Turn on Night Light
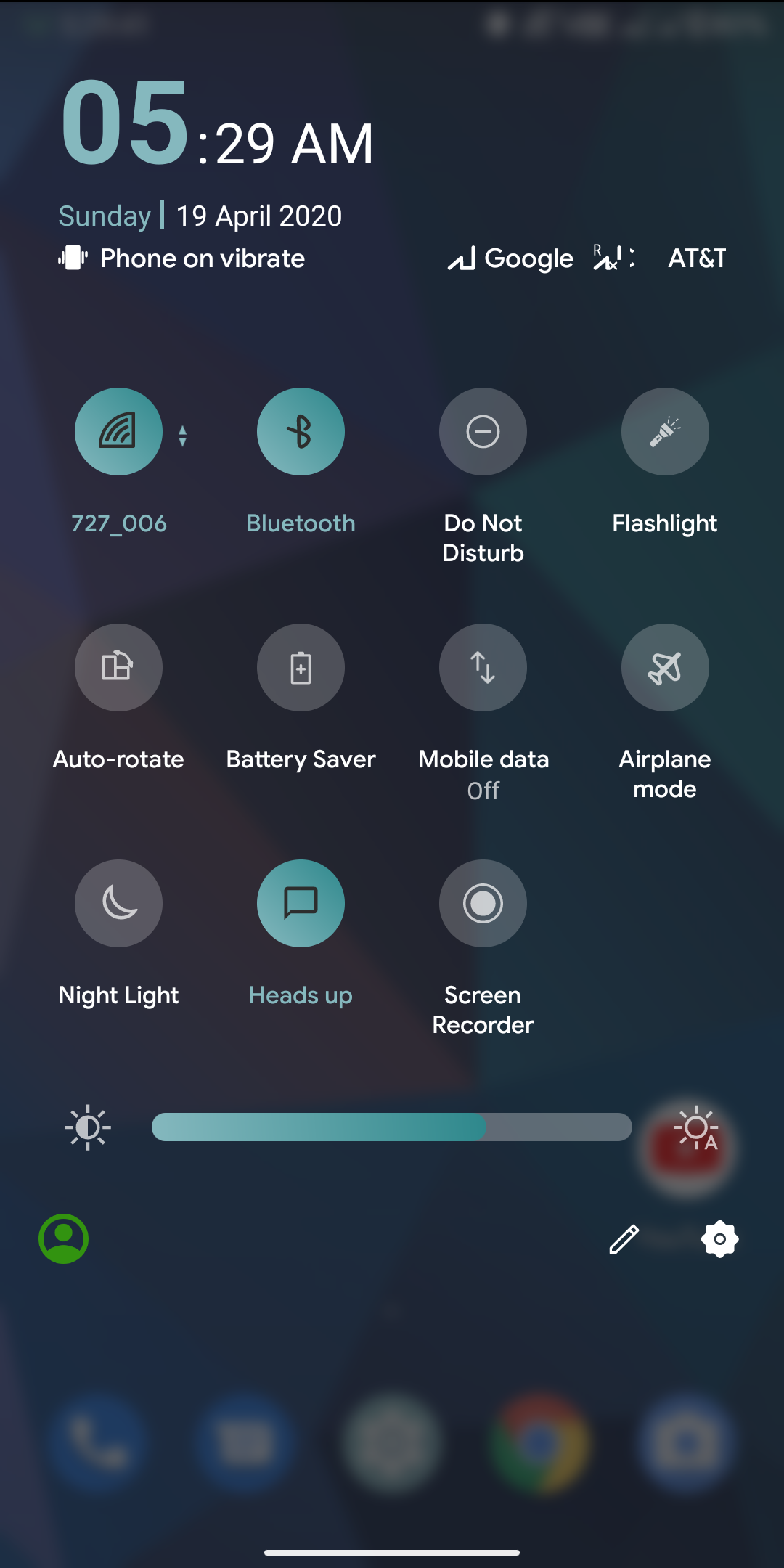Viewport: 784px width, 1568px height. tap(118, 903)
